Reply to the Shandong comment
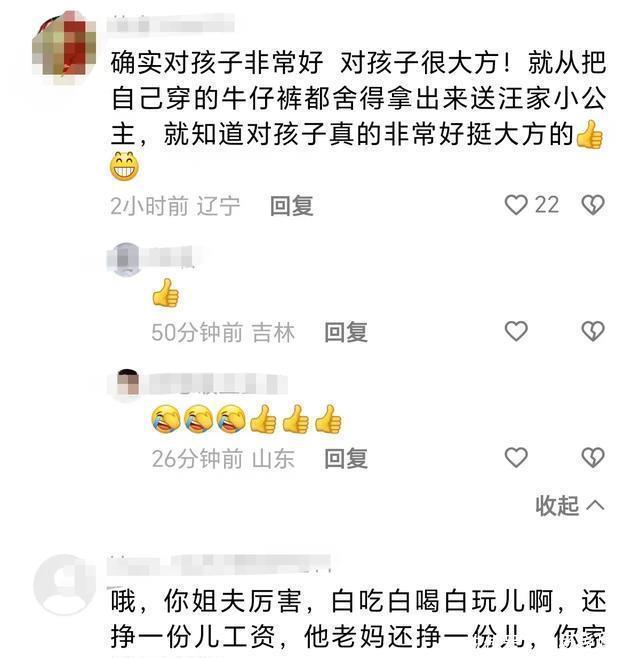 pyautogui.click(x=345, y=459)
